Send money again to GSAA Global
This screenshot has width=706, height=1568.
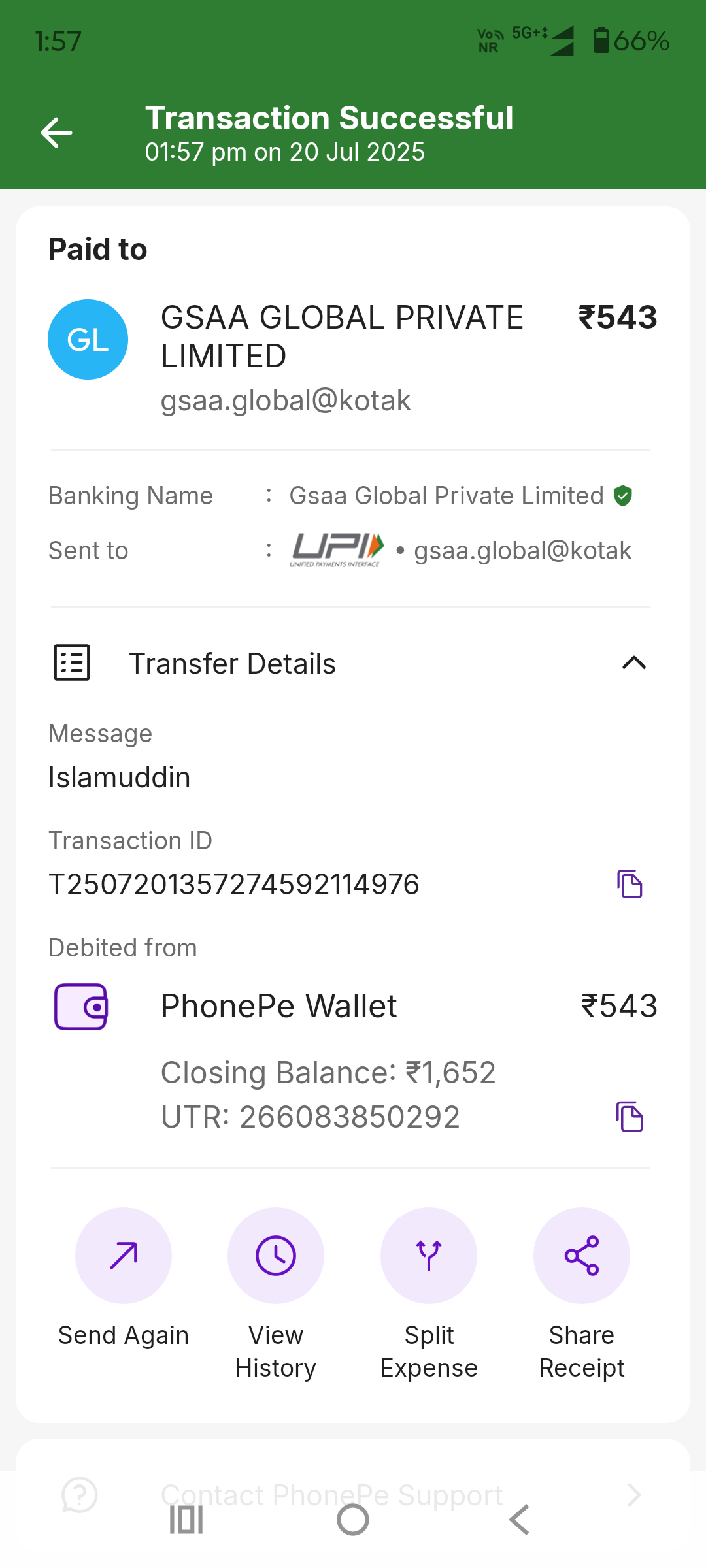(x=124, y=1256)
